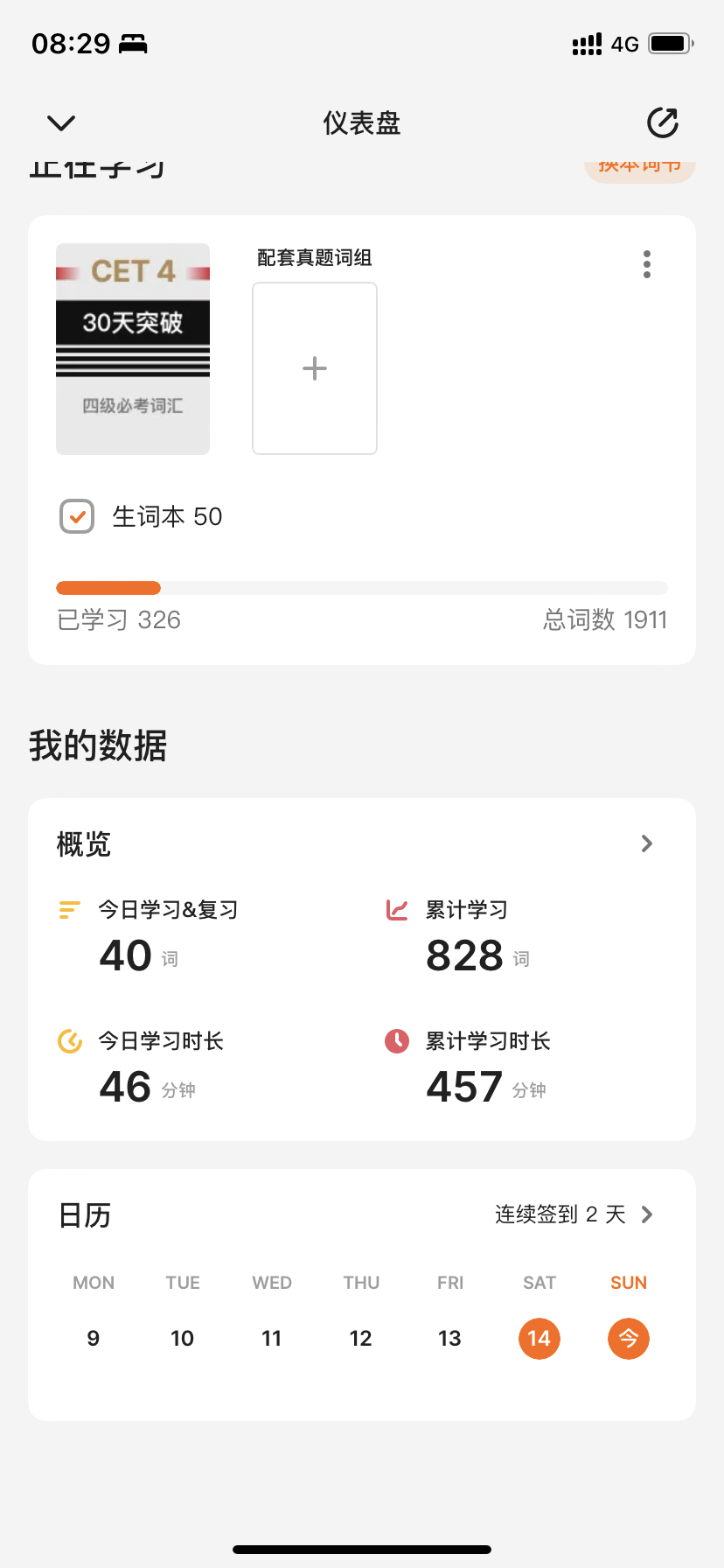Add a 配套真题词组 book
724x1568 pixels.
[x=315, y=368]
